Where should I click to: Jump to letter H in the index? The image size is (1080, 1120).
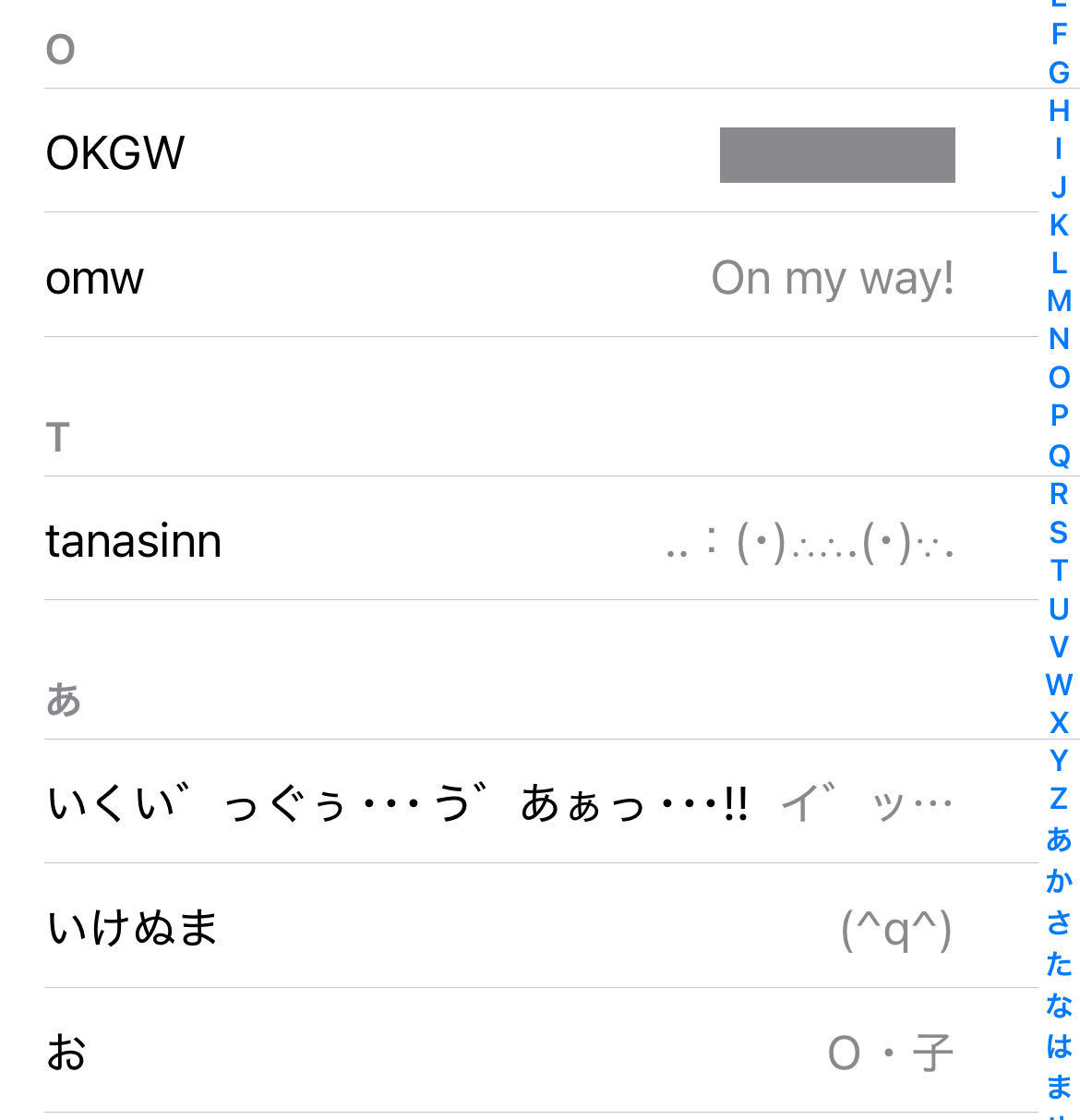point(1059,111)
